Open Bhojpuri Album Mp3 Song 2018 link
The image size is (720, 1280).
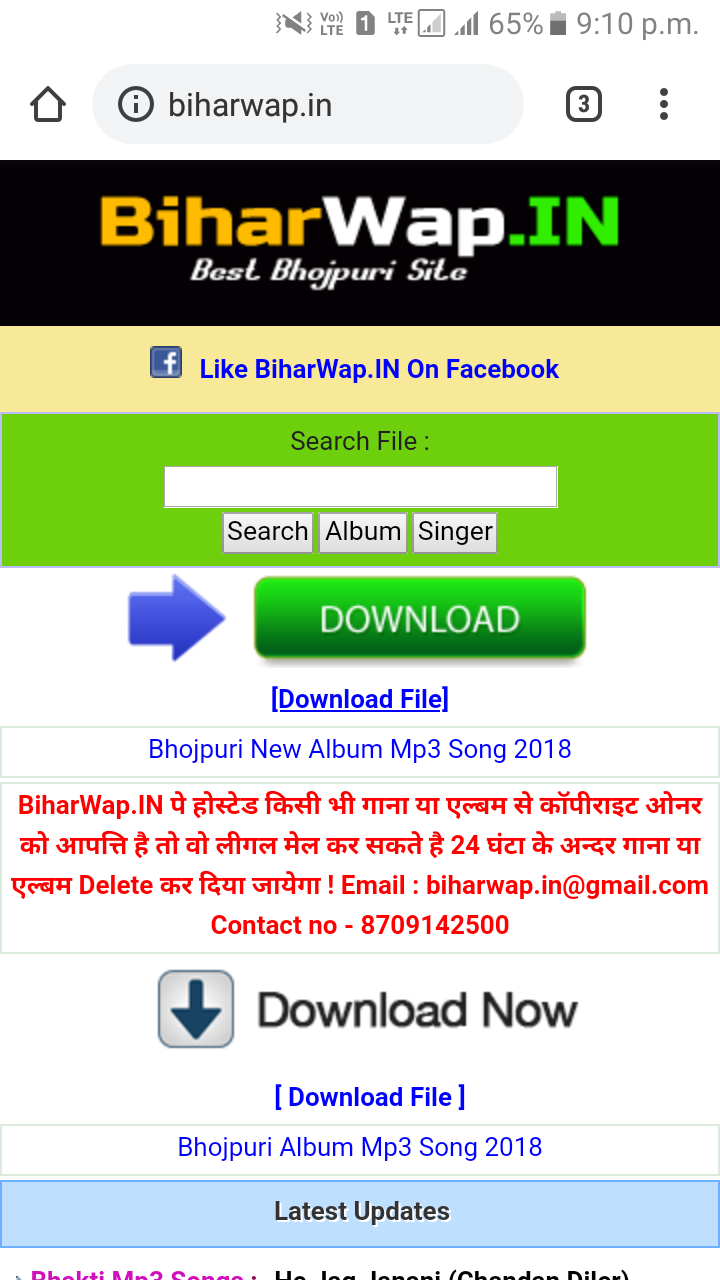[360, 1147]
